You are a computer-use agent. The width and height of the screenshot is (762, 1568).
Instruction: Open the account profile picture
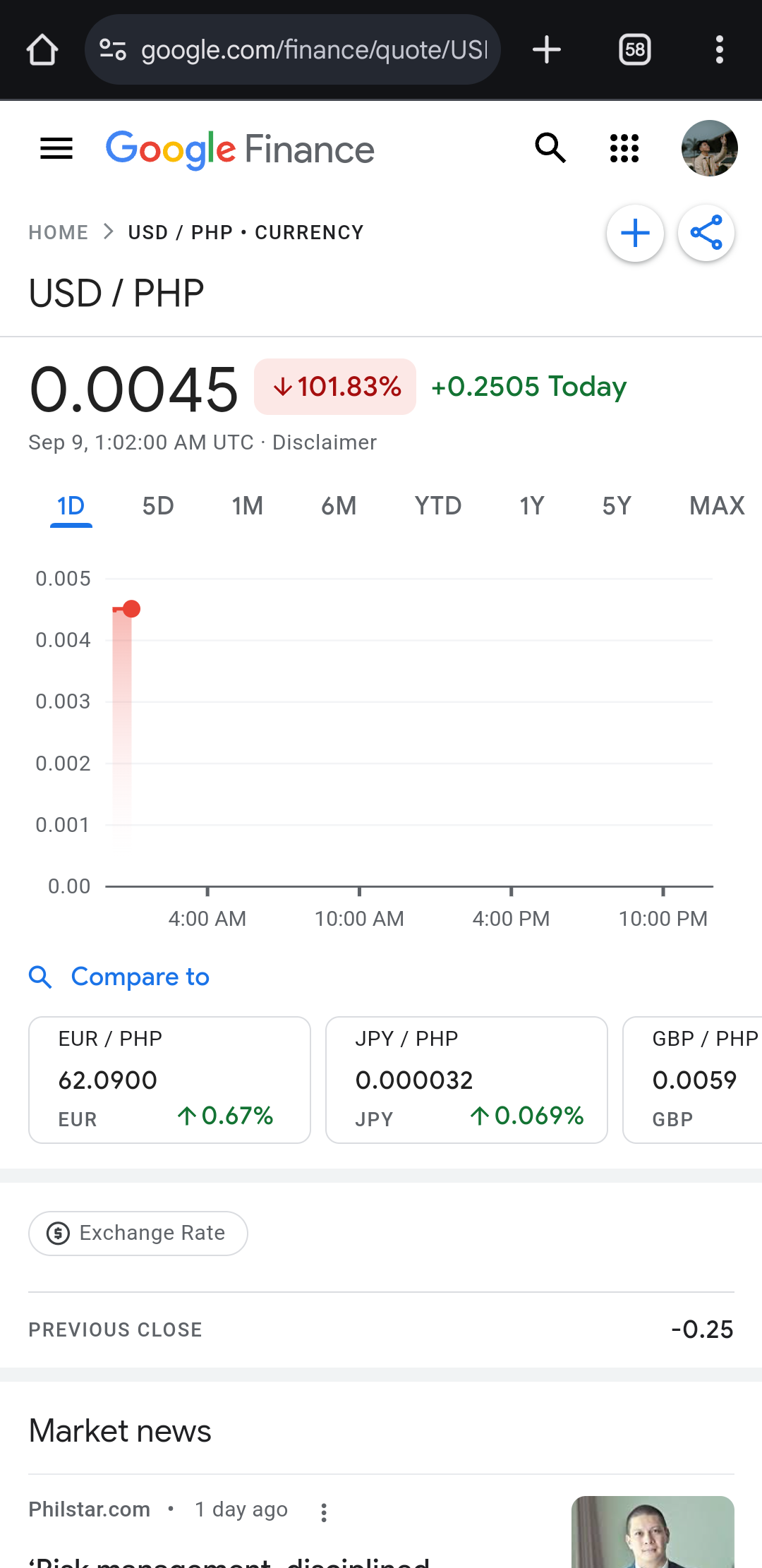(x=709, y=149)
